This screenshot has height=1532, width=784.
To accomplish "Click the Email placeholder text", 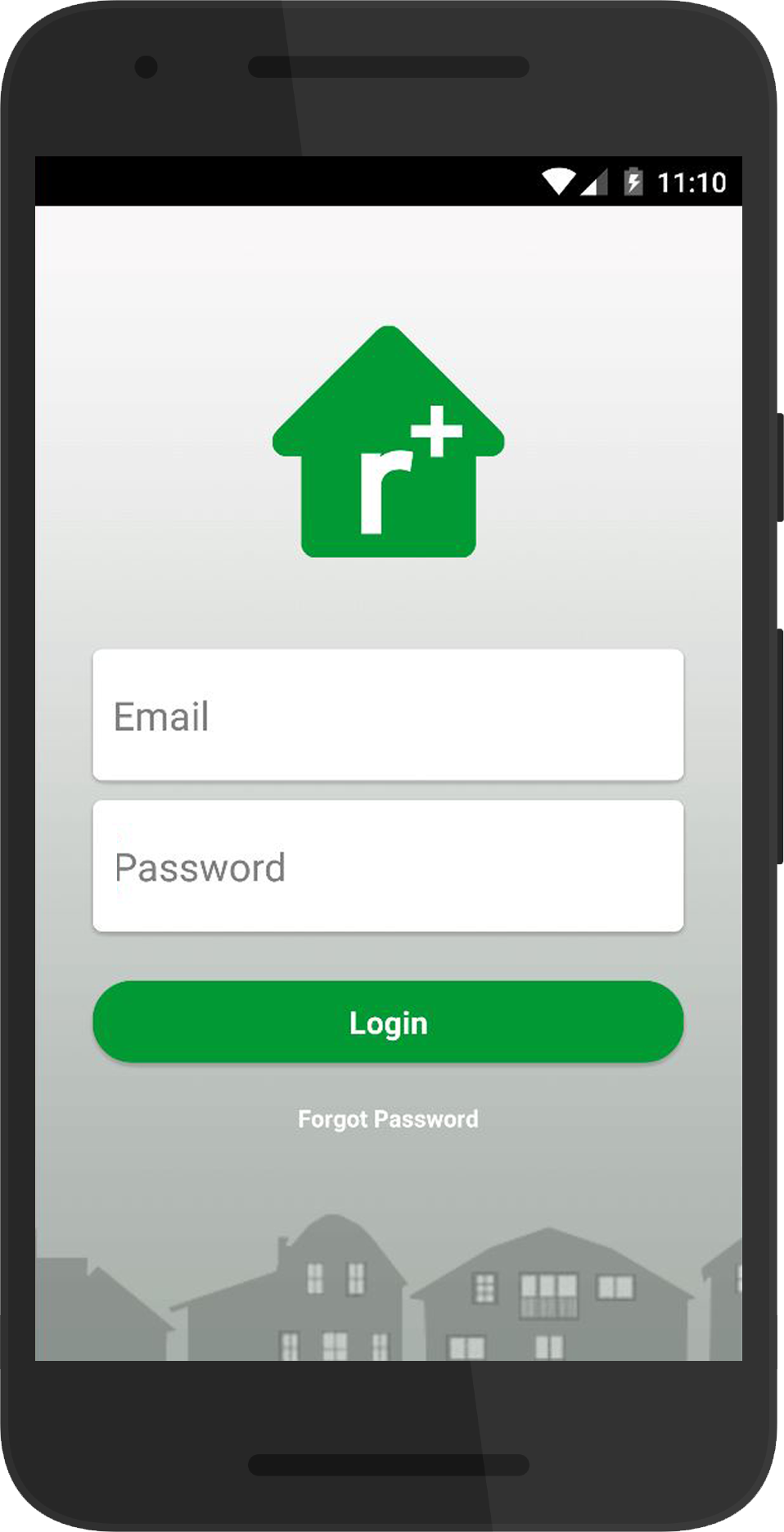I will pos(161,716).
